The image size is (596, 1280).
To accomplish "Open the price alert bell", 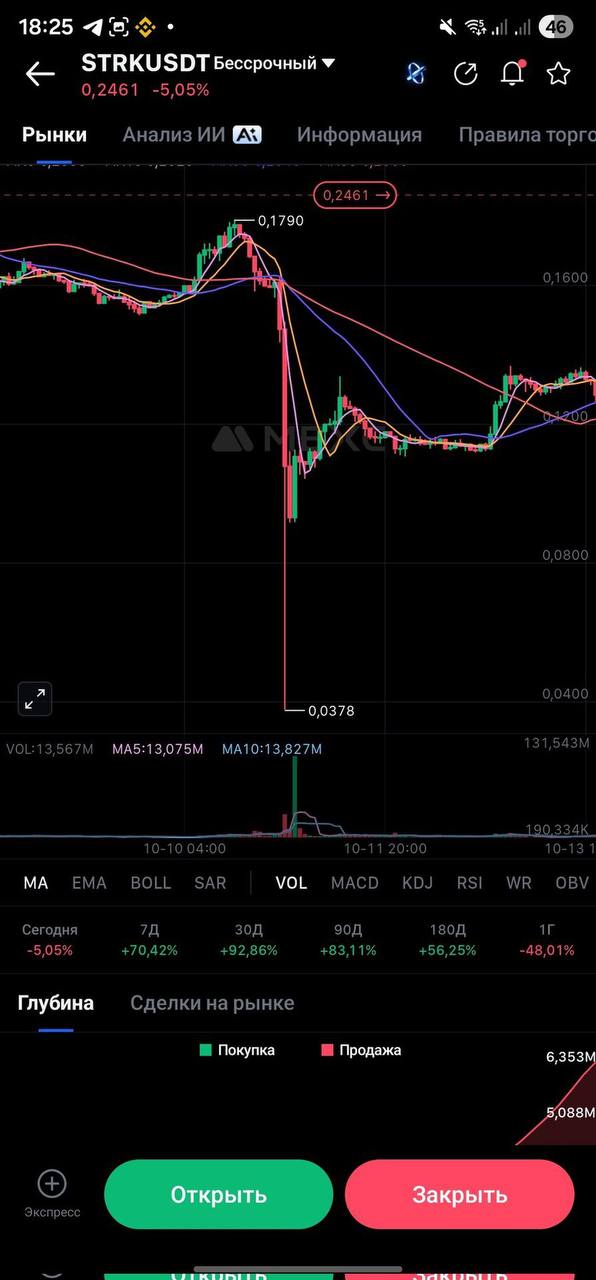I will click(512, 73).
